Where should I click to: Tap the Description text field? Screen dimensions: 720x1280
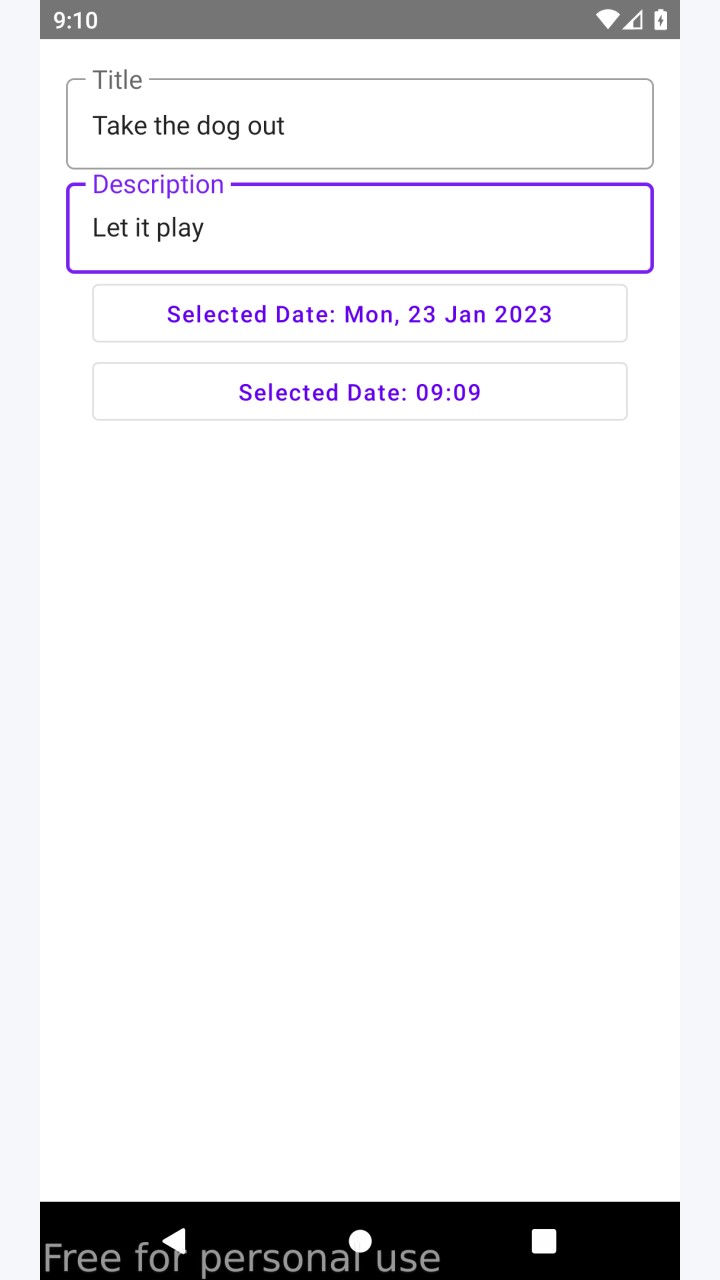360,228
